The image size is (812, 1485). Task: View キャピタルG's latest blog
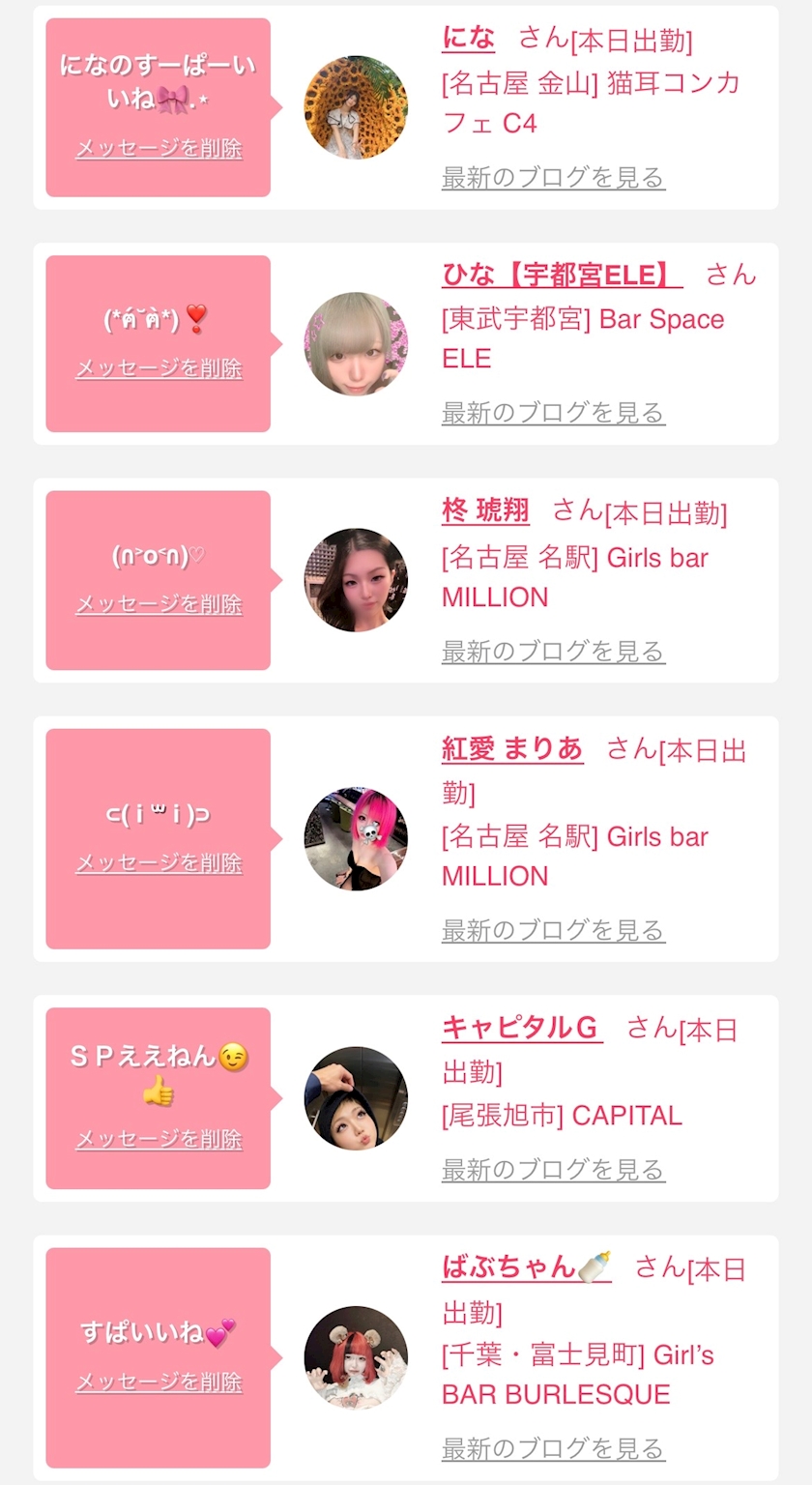point(553,1170)
